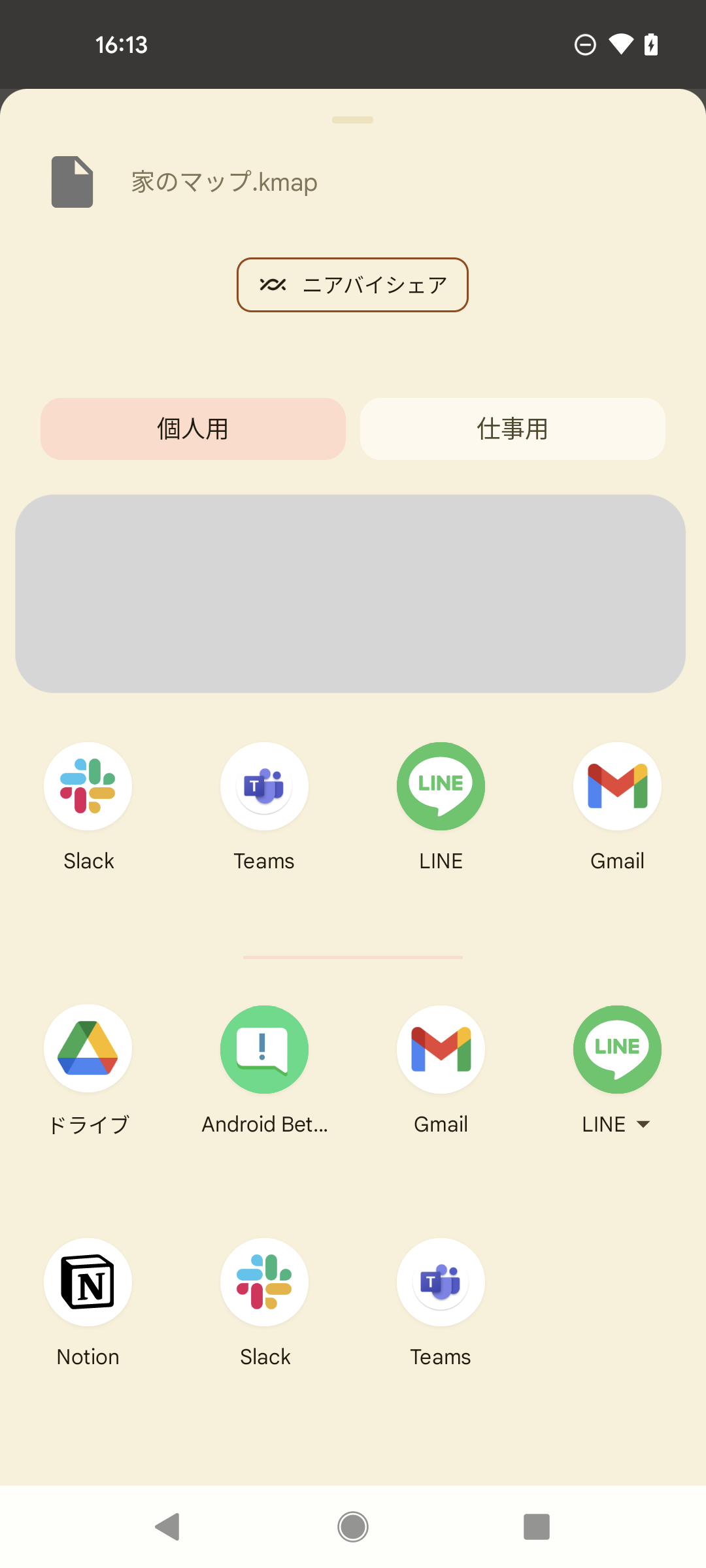The height and width of the screenshot is (1568, 706).
Task: Choose the Android Beta feedback app
Action: [x=264, y=1049]
